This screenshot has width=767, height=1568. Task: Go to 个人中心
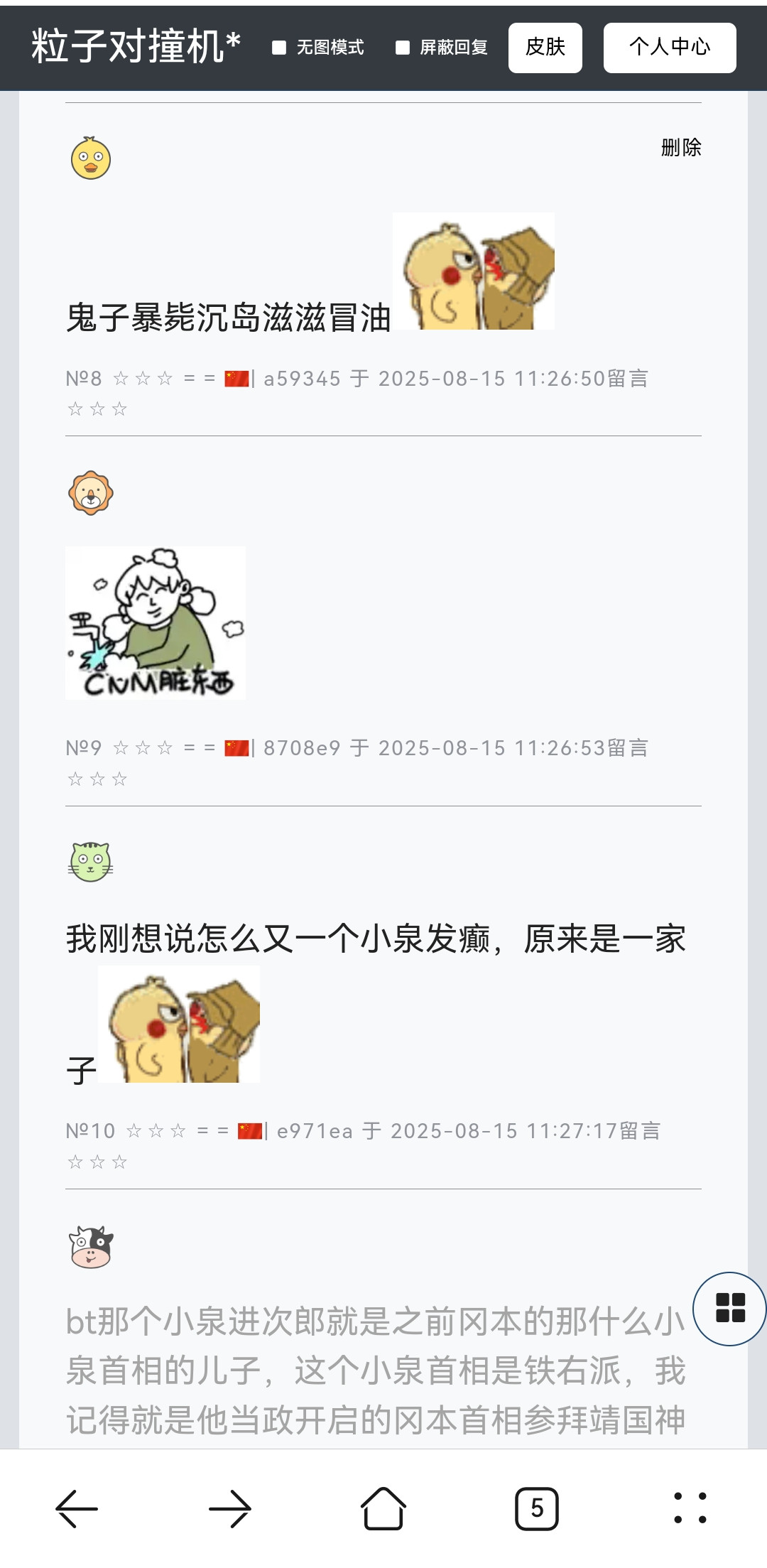pyautogui.click(x=669, y=48)
